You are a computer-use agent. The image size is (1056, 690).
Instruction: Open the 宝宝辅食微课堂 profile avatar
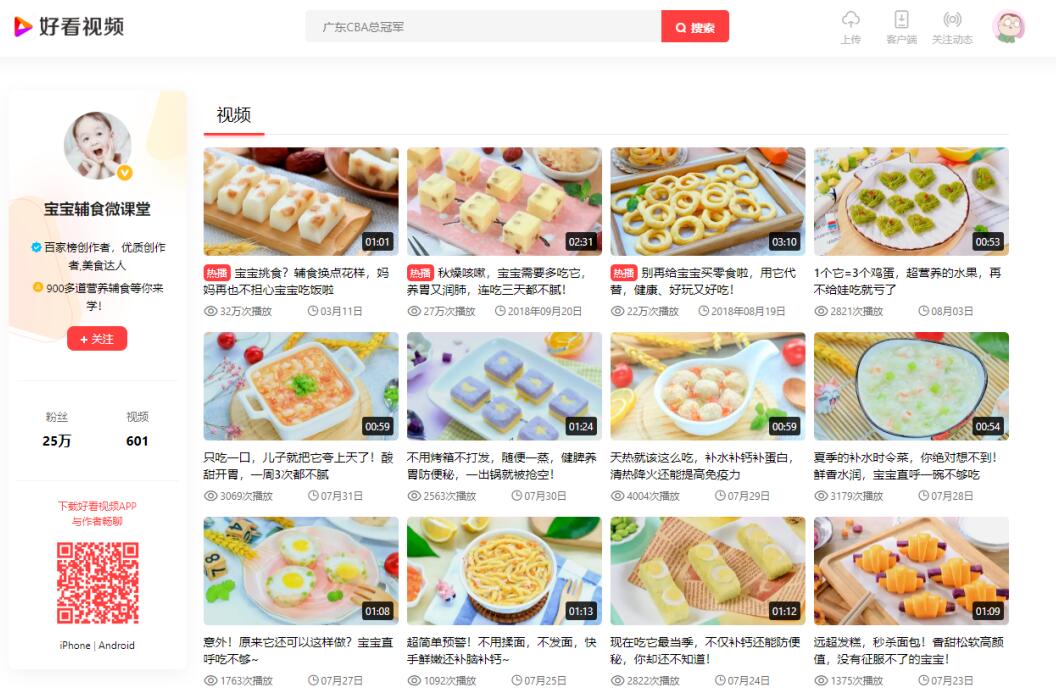click(x=98, y=146)
